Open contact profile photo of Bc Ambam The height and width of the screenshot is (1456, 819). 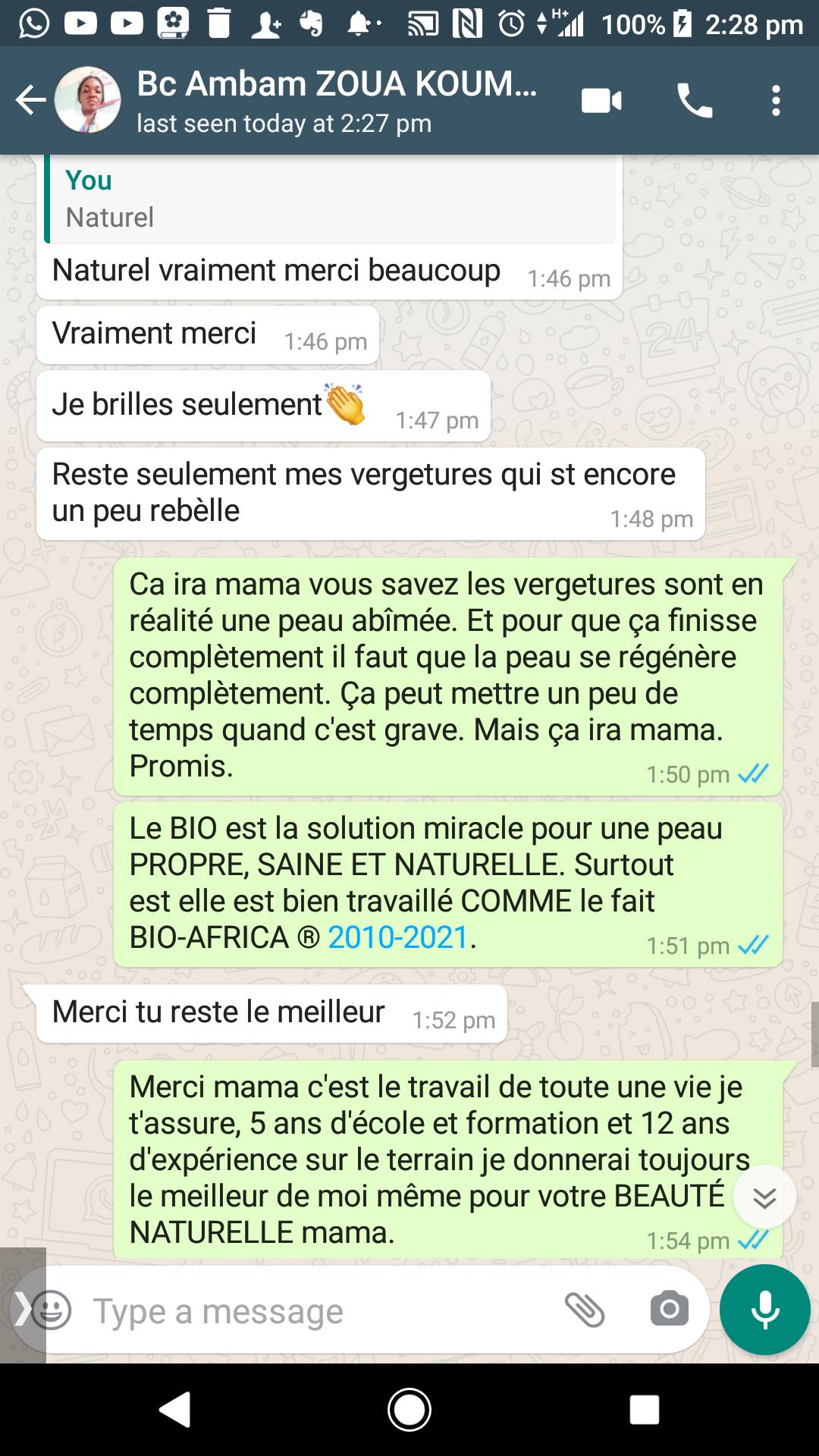[x=87, y=100]
